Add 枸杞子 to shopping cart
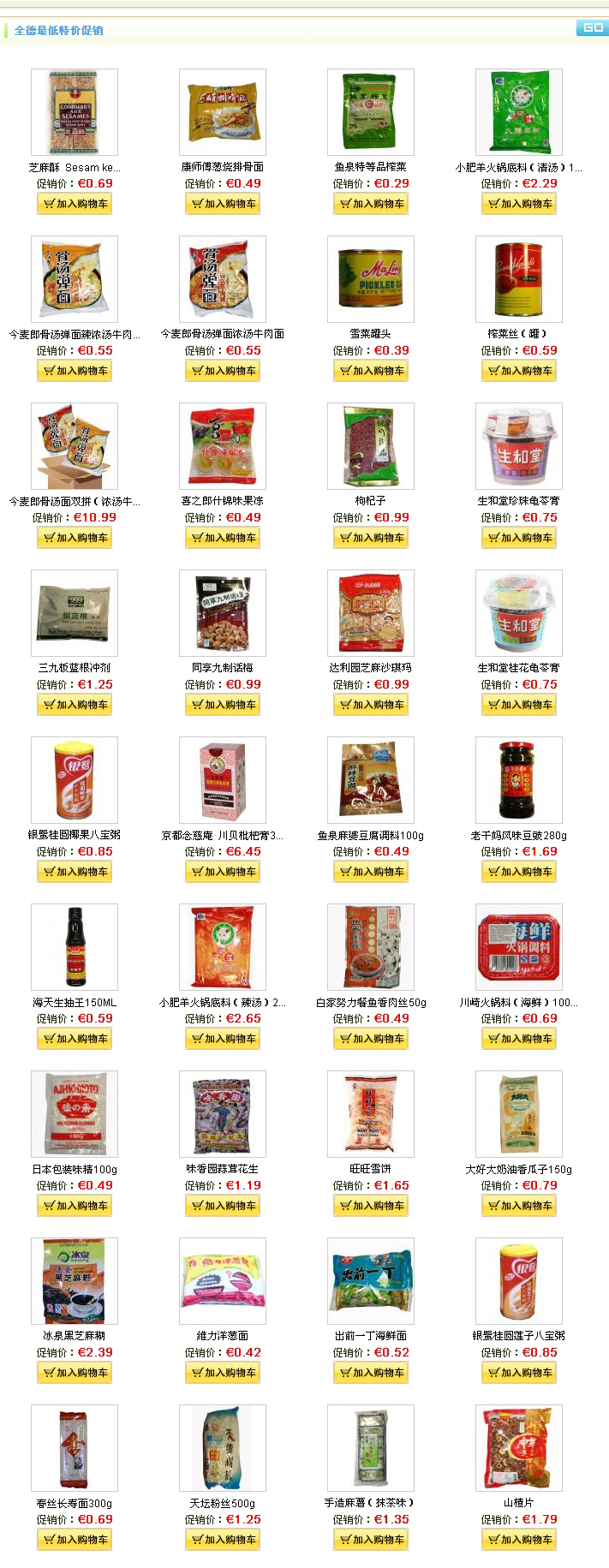 371,538
